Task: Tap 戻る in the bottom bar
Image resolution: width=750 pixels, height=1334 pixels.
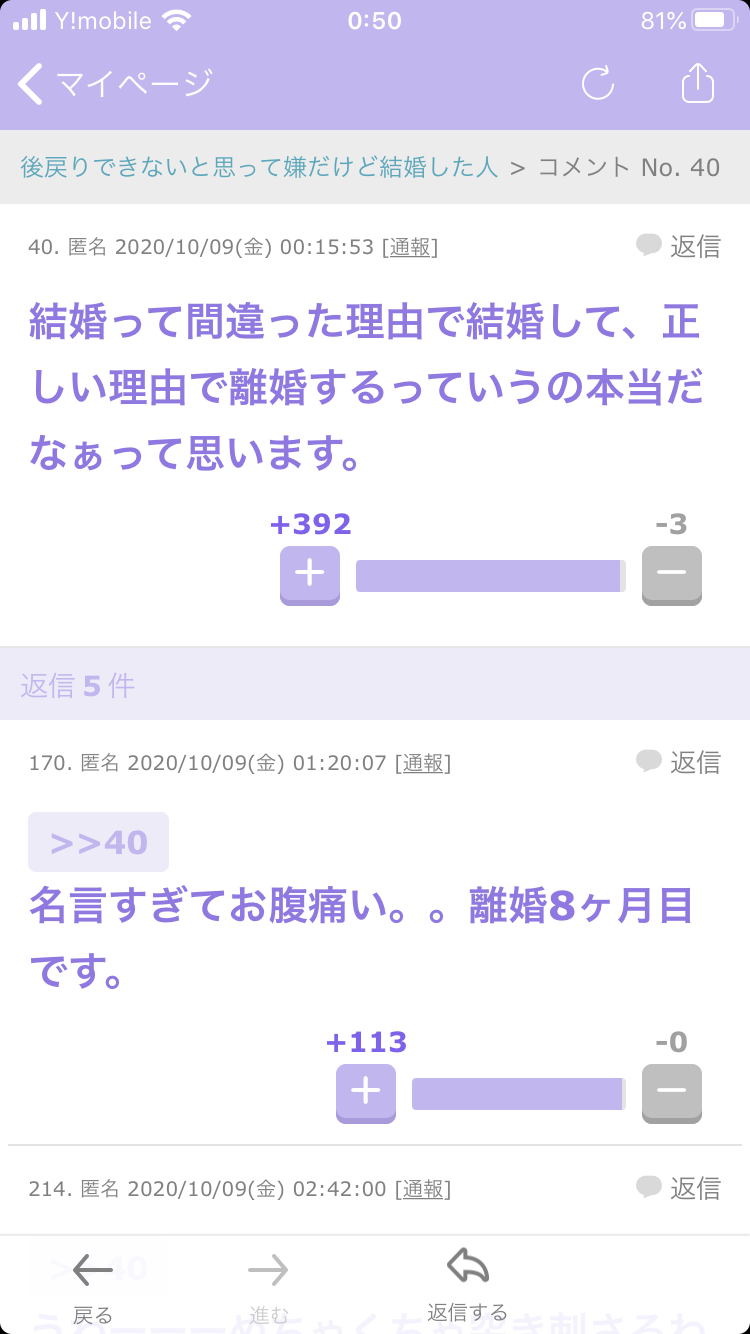Action: tap(93, 1287)
